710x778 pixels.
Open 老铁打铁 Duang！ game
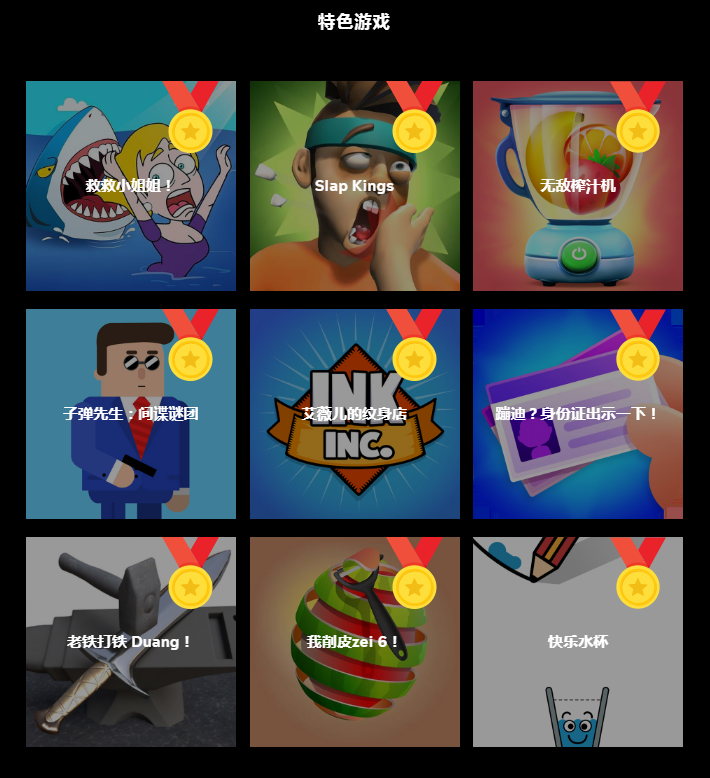[x=131, y=642]
